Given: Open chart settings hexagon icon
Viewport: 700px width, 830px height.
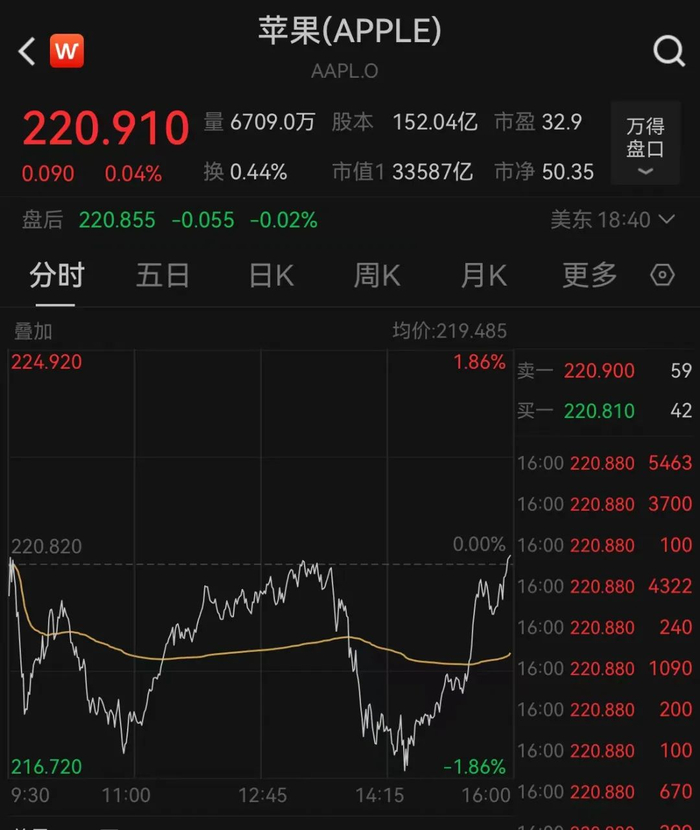Looking at the screenshot, I should coord(662,275).
